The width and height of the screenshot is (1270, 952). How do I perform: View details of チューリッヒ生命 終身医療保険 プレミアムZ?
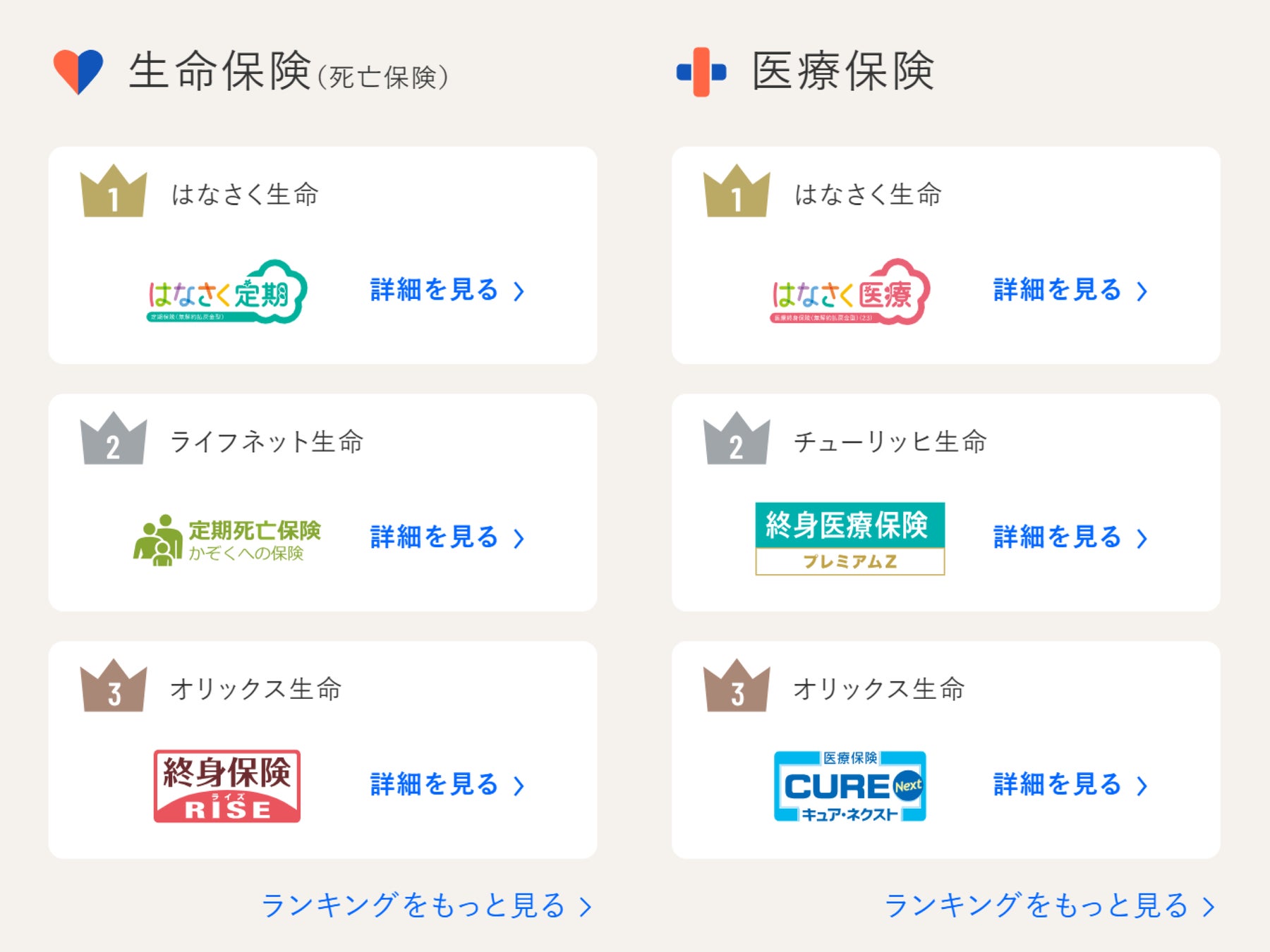pos(1070,538)
